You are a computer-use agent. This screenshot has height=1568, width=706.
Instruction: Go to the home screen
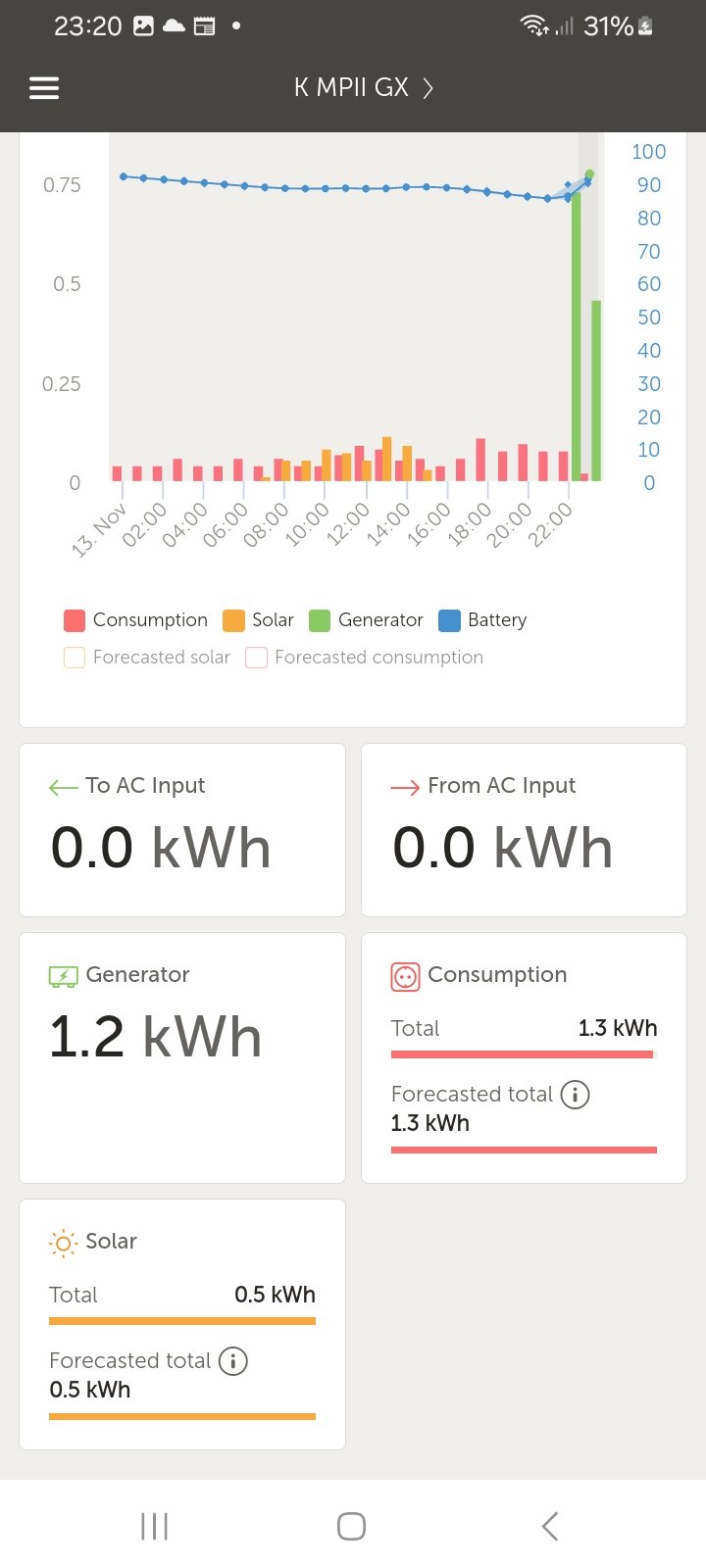click(x=351, y=1526)
